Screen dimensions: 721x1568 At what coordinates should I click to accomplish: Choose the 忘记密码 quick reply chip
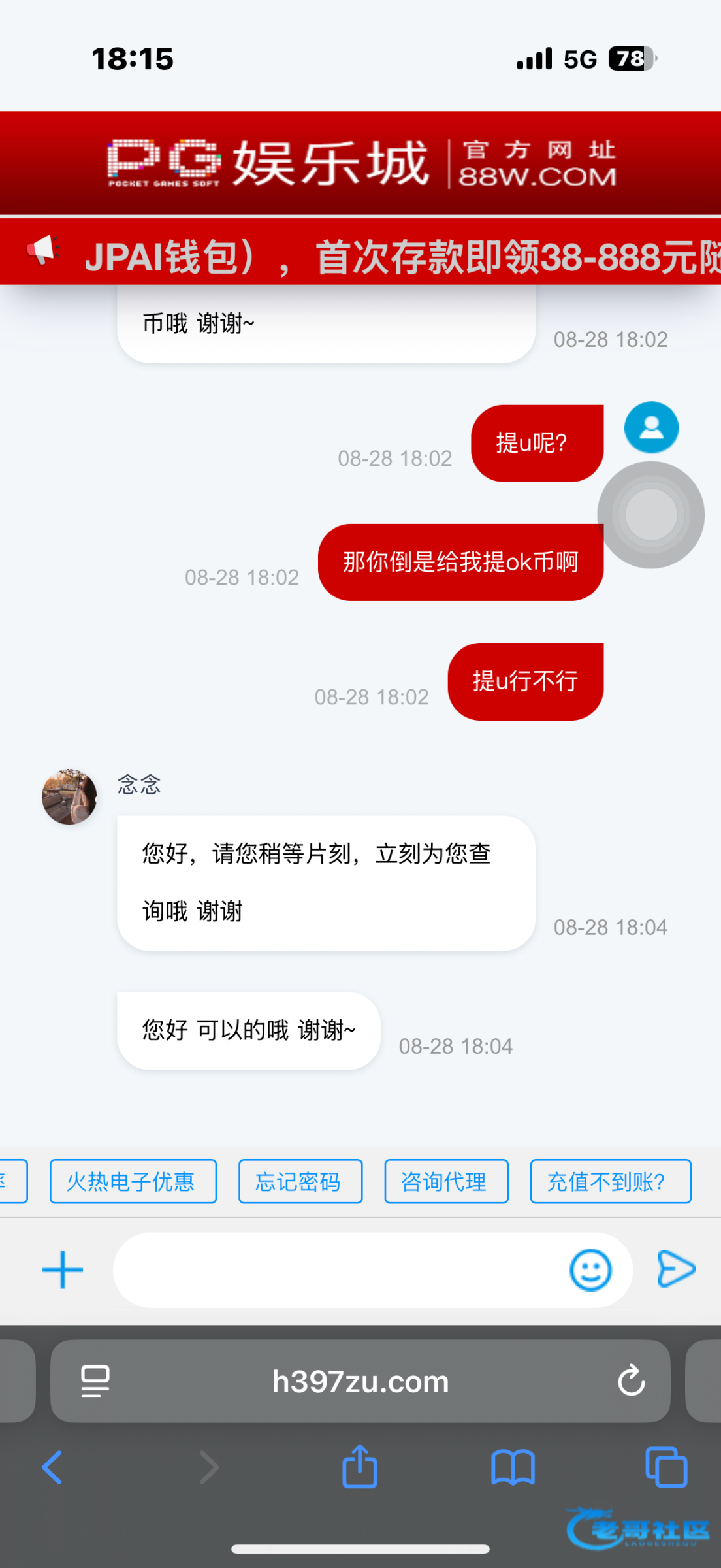[300, 1181]
